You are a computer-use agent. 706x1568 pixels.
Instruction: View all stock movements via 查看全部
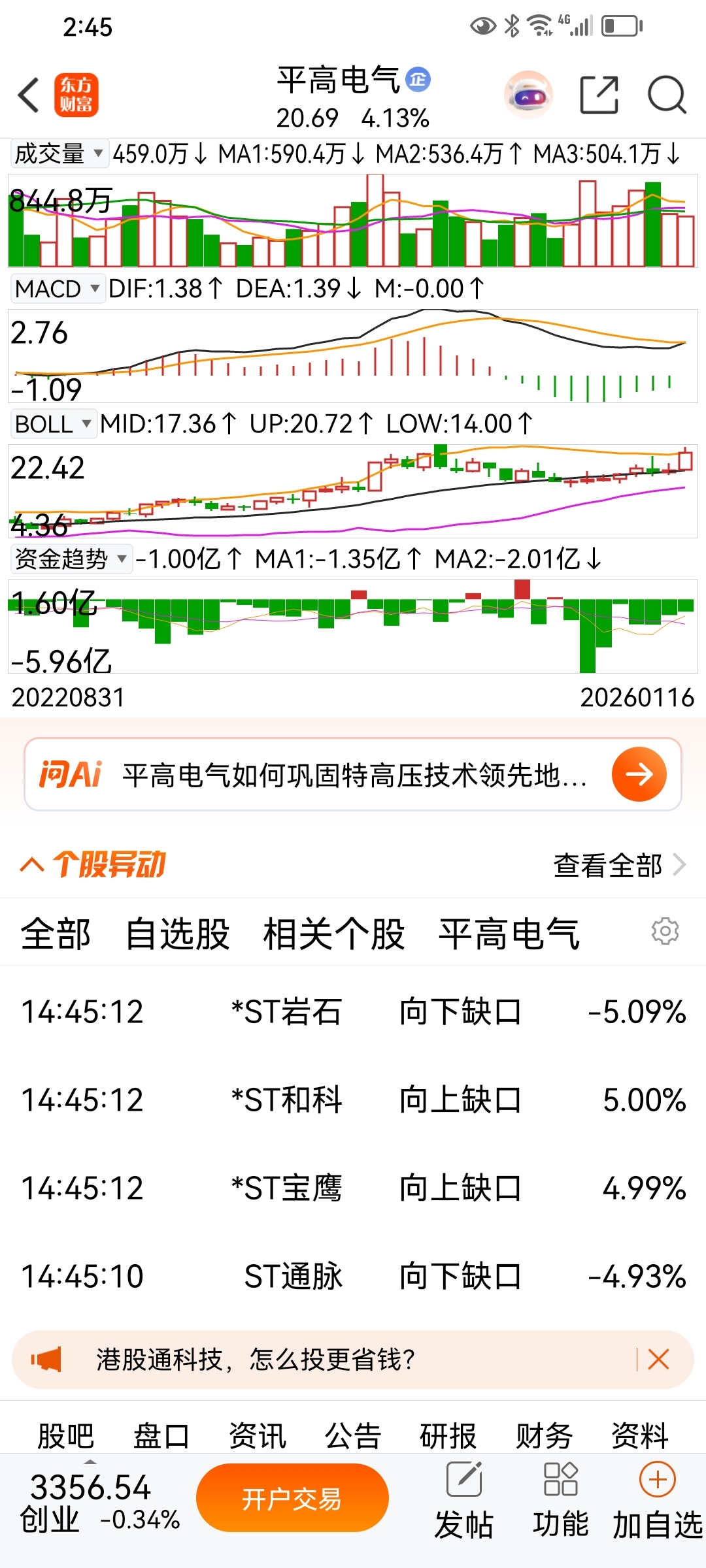618,865
